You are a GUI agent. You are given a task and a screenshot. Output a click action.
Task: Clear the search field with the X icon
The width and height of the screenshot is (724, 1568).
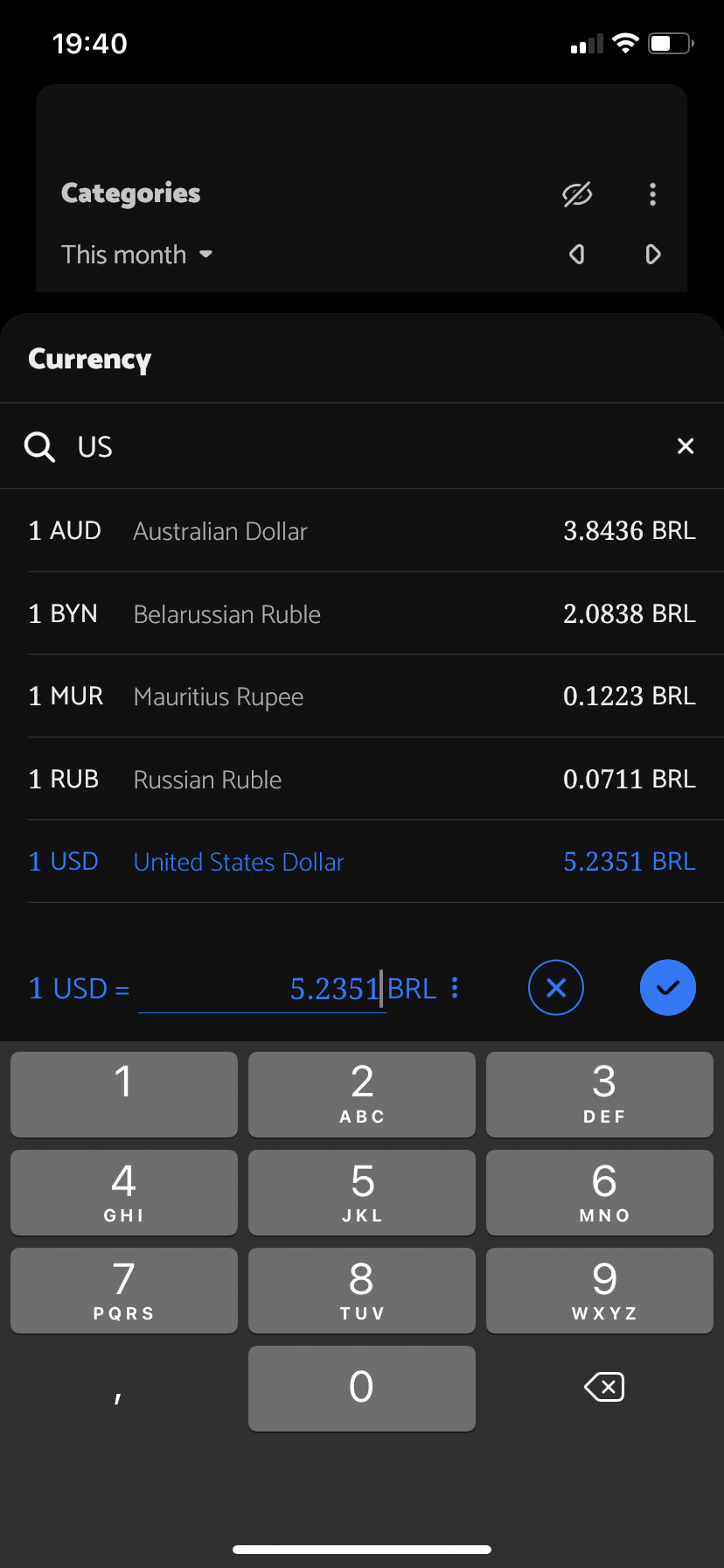point(686,446)
